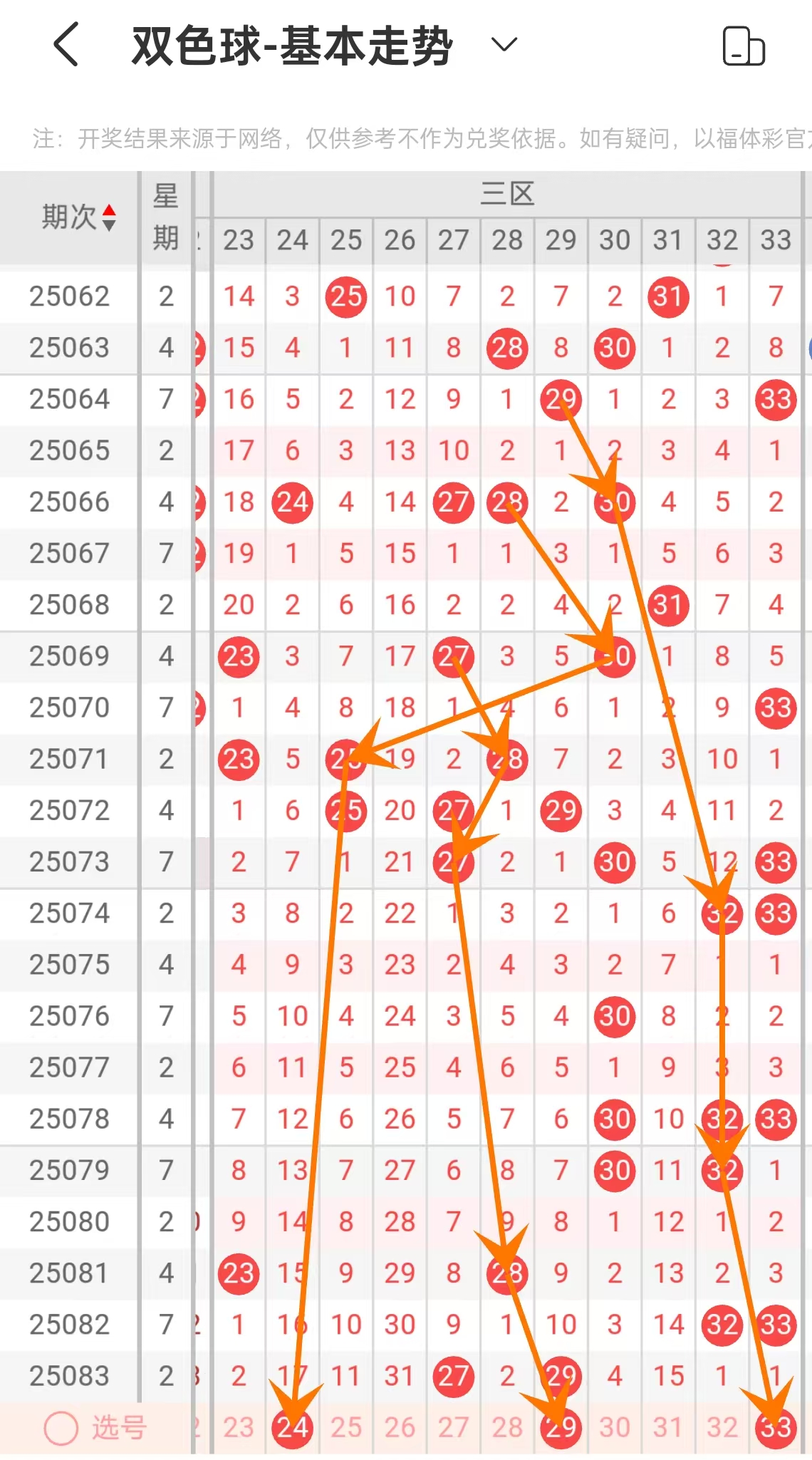Sort the draws by the 期次 column
This screenshot has width=812, height=1460.
tap(78, 217)
